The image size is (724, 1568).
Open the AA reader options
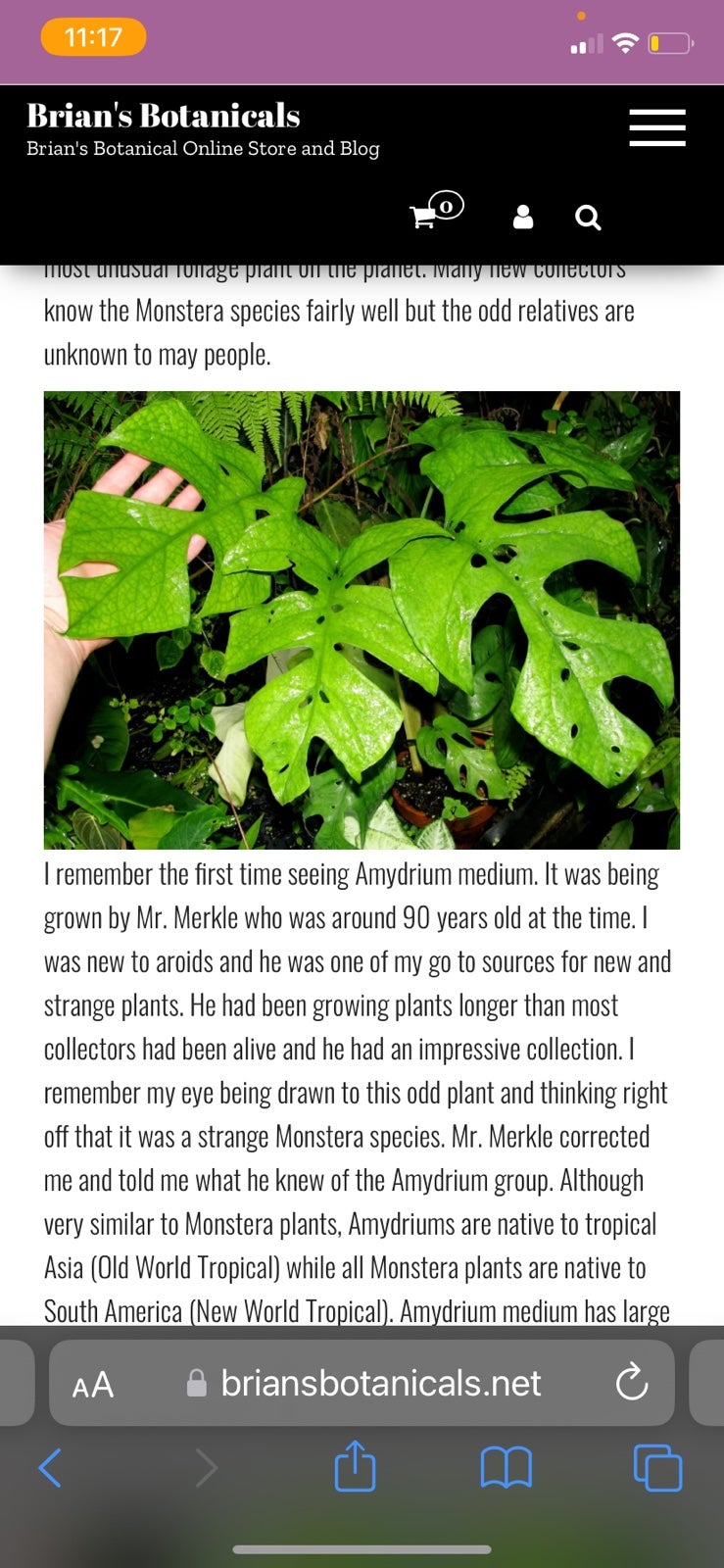tap(93, 1385)
